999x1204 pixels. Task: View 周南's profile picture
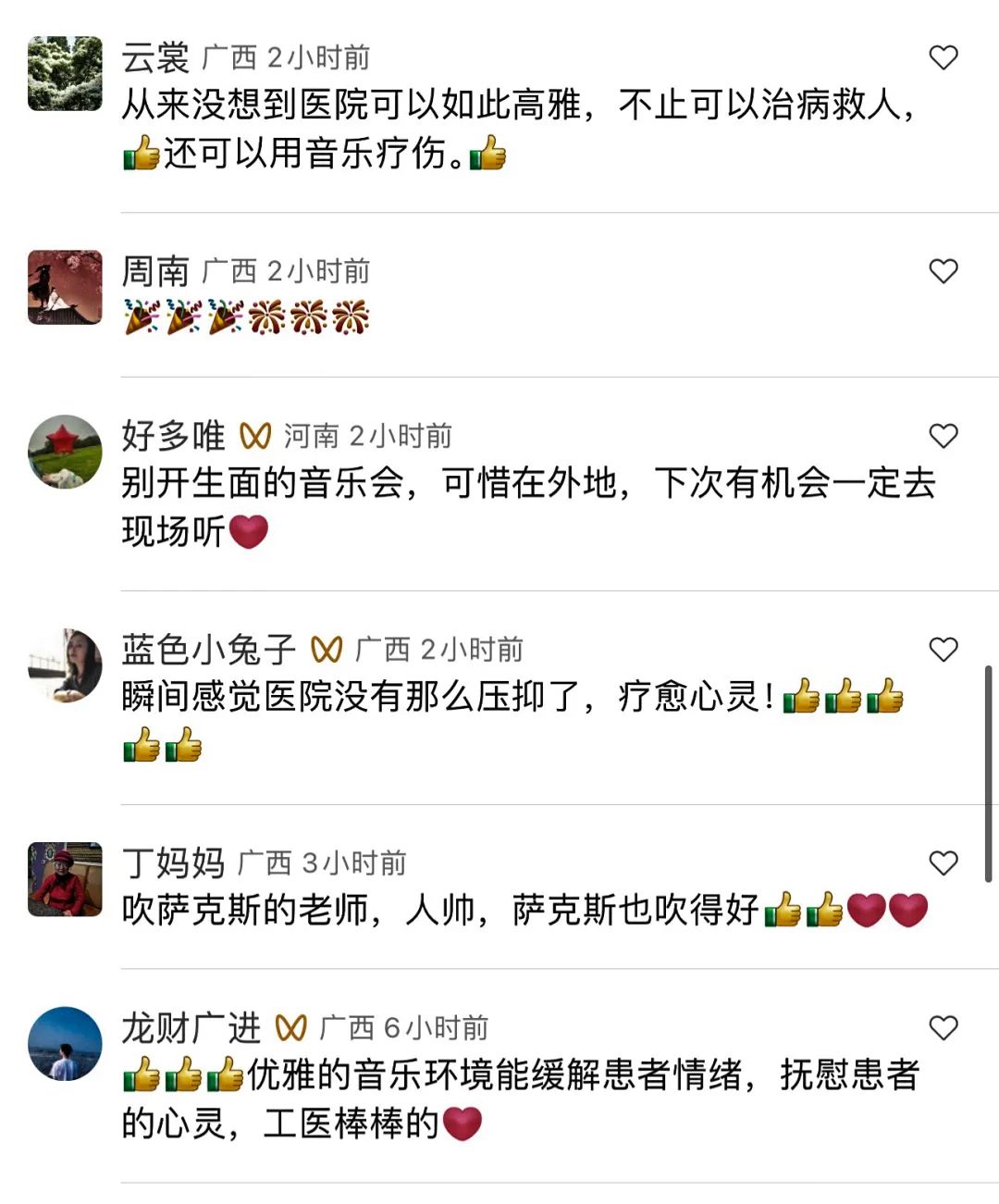65,287
